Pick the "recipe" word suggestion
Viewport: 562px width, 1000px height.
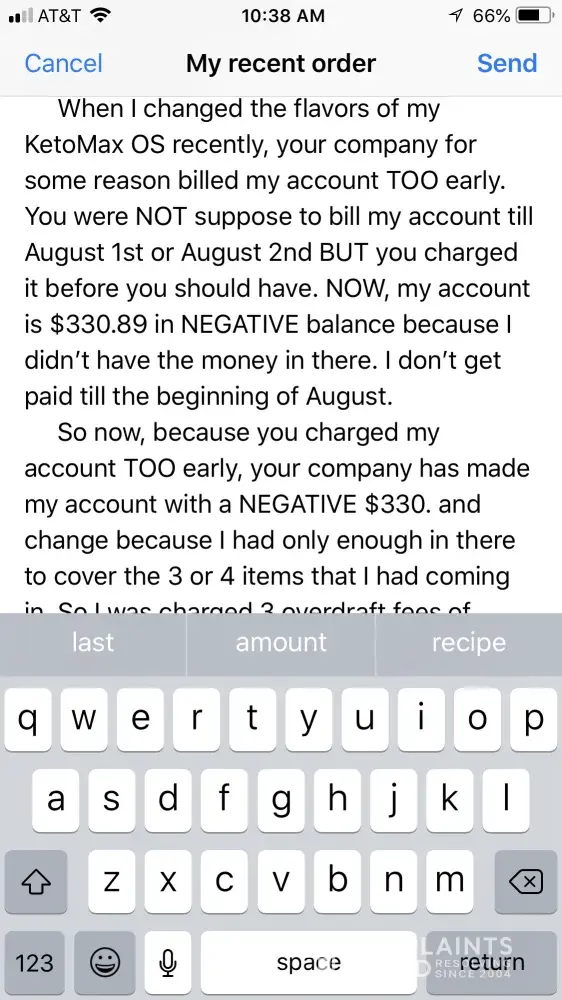coord(469,642)
